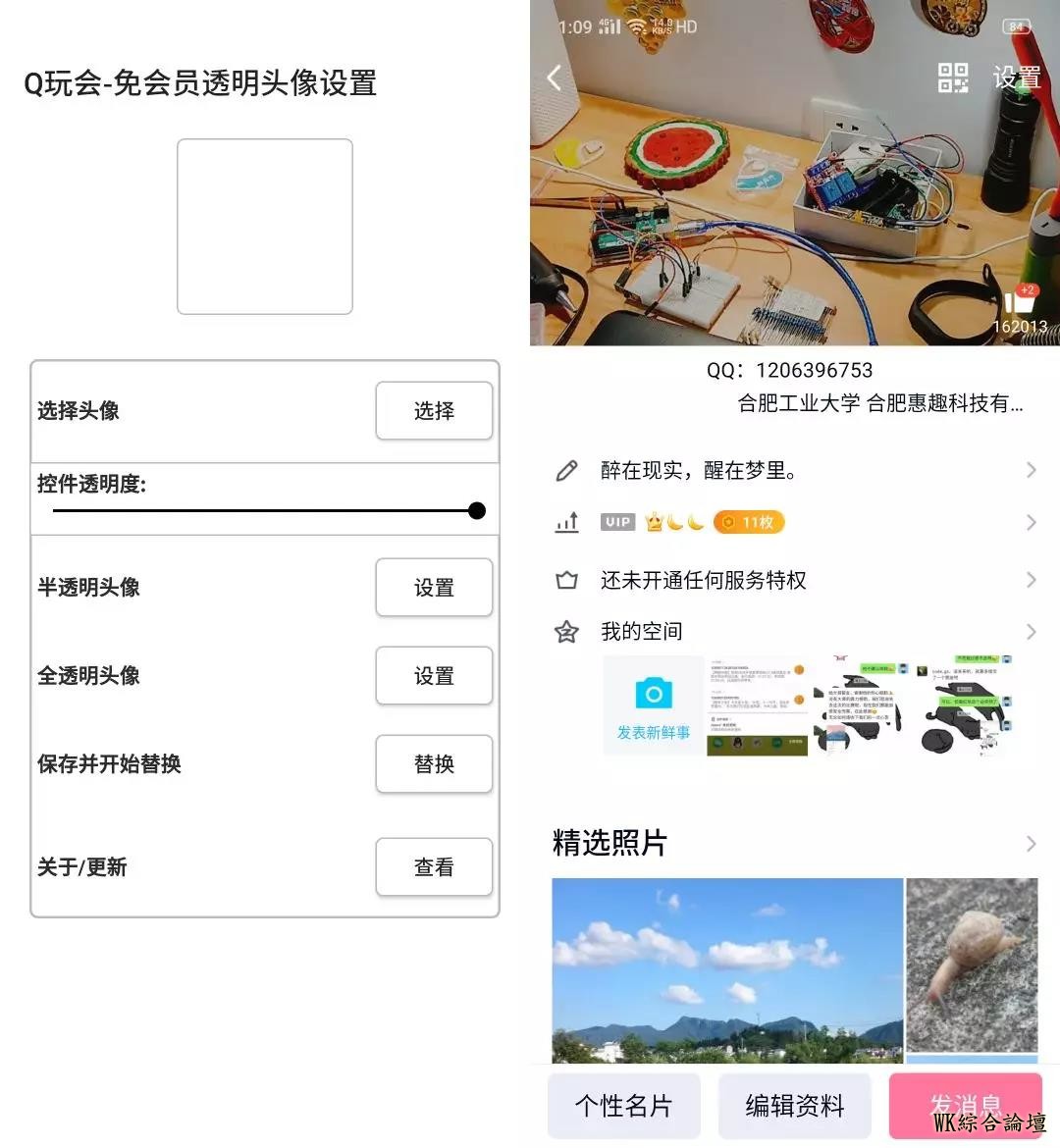The width and height of the screenshot is (1060, 1148).
Task: Tap 设置 for 全透明头像
Action: 434,675
